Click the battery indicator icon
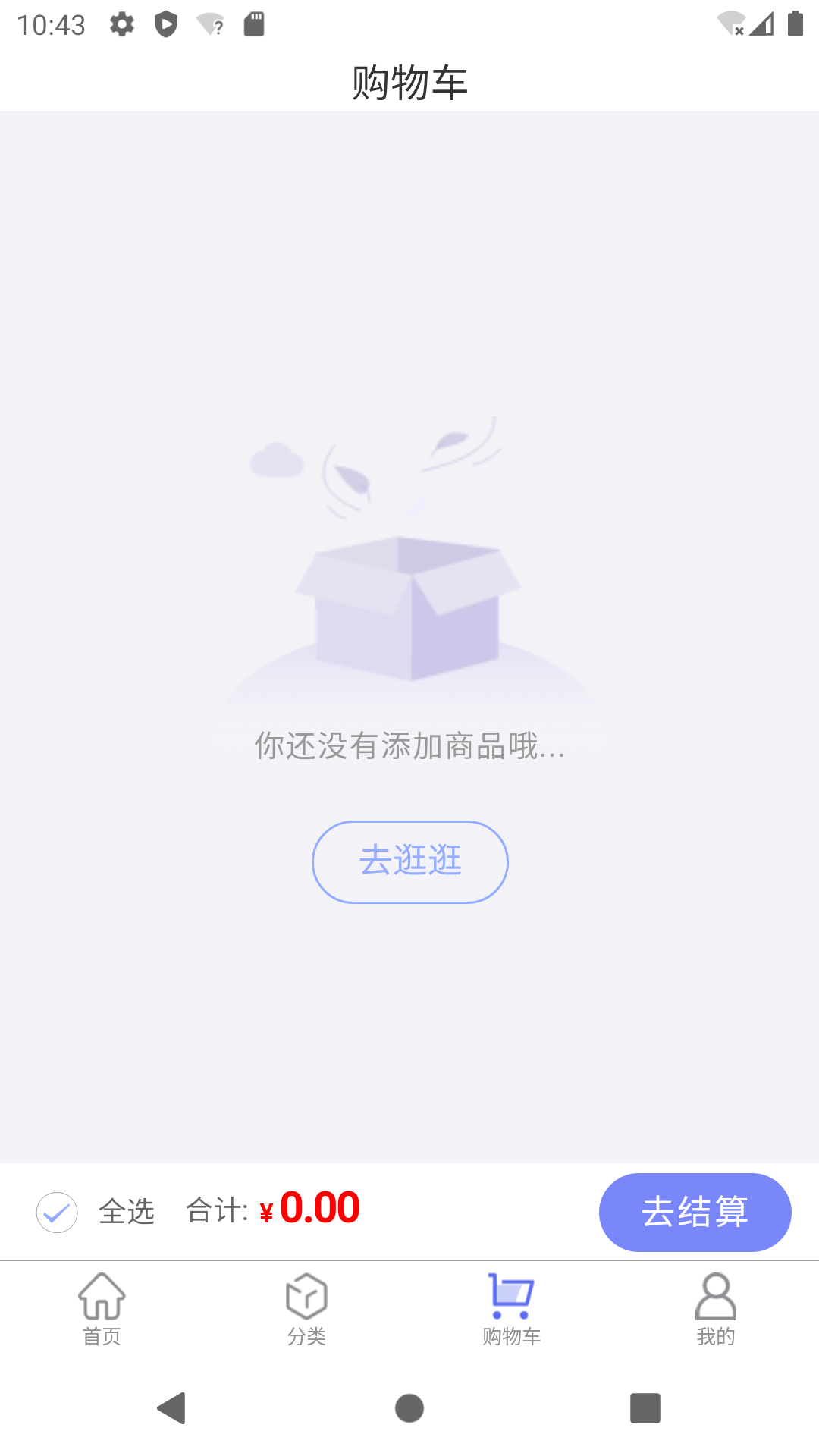The height and width of the screenshot is (1456, 819). point(796,24)
